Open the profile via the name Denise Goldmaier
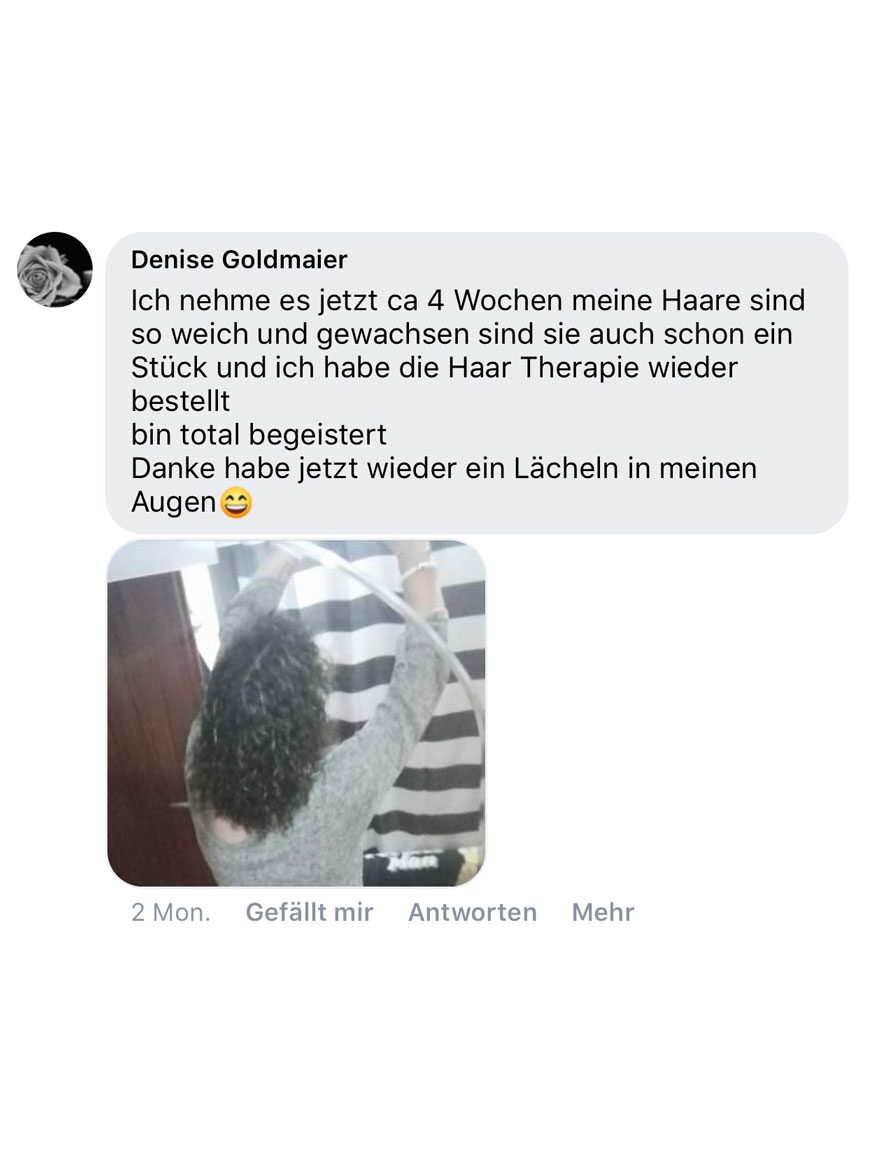Viewport: 869px width, 1159px height. point(239,260)
